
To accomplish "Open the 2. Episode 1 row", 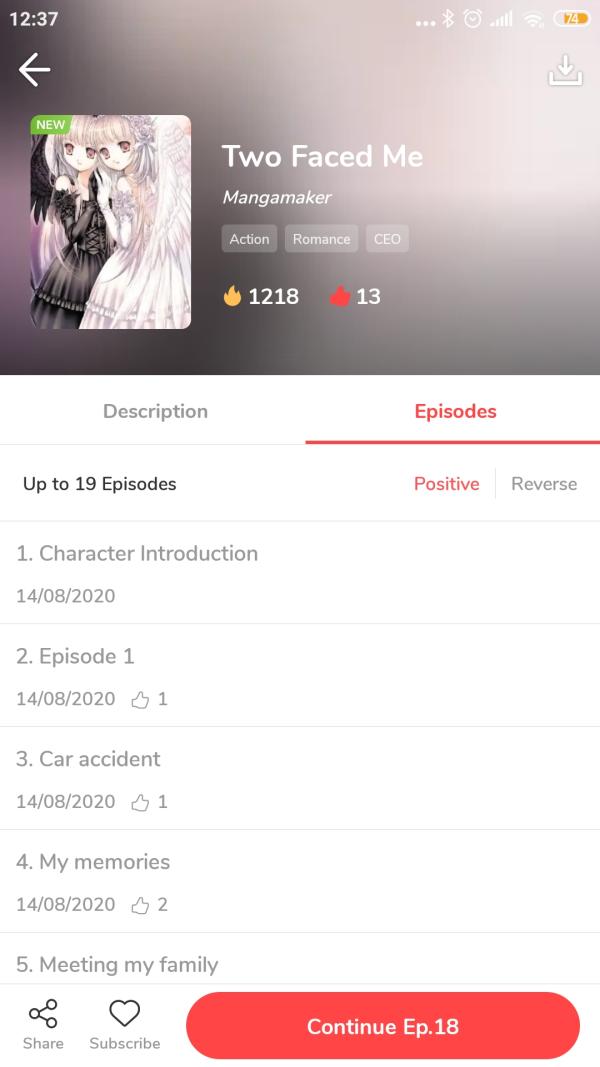I will point(300,676).
